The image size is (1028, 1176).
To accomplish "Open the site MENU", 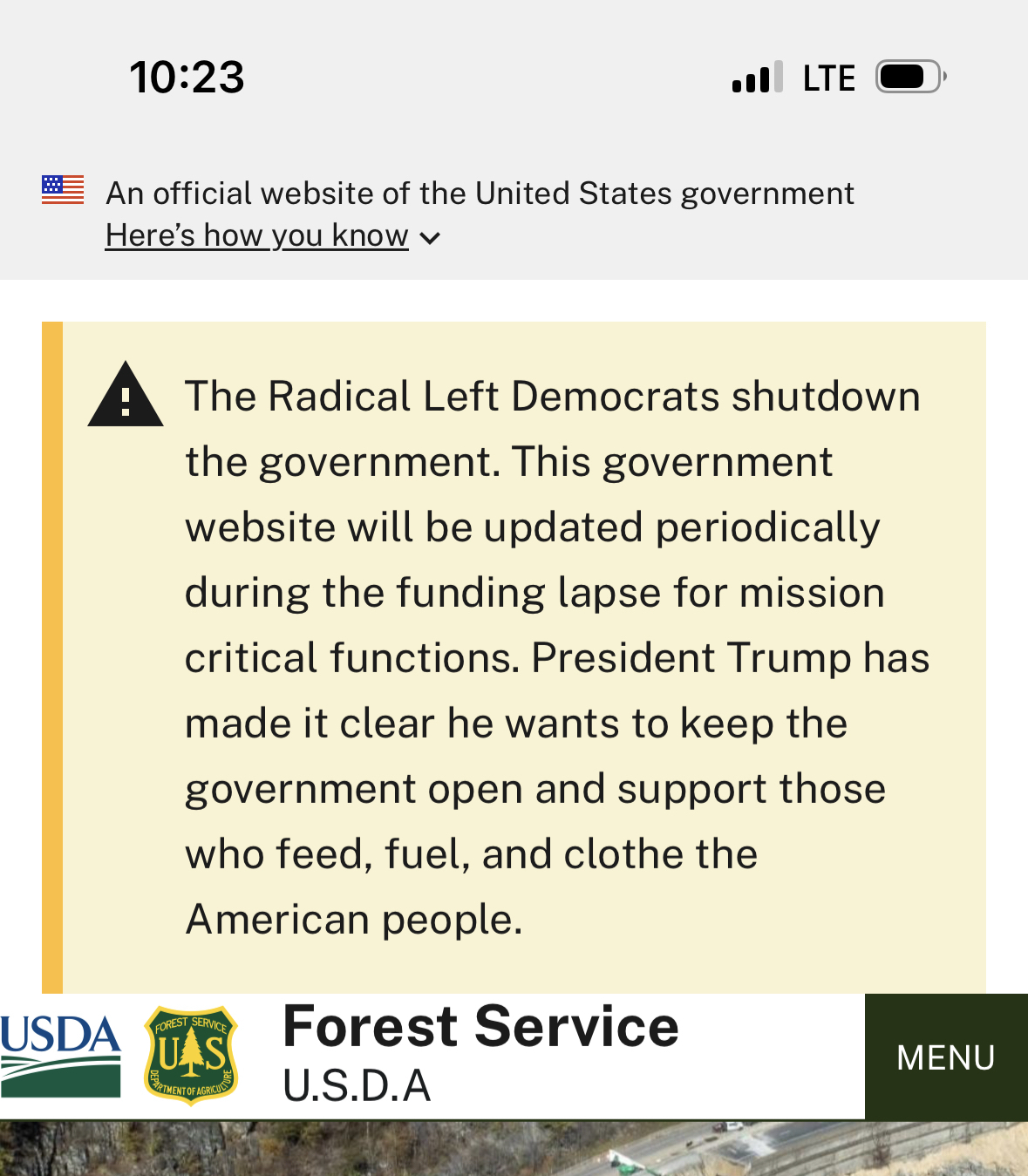I will [x=946, y=1057].
